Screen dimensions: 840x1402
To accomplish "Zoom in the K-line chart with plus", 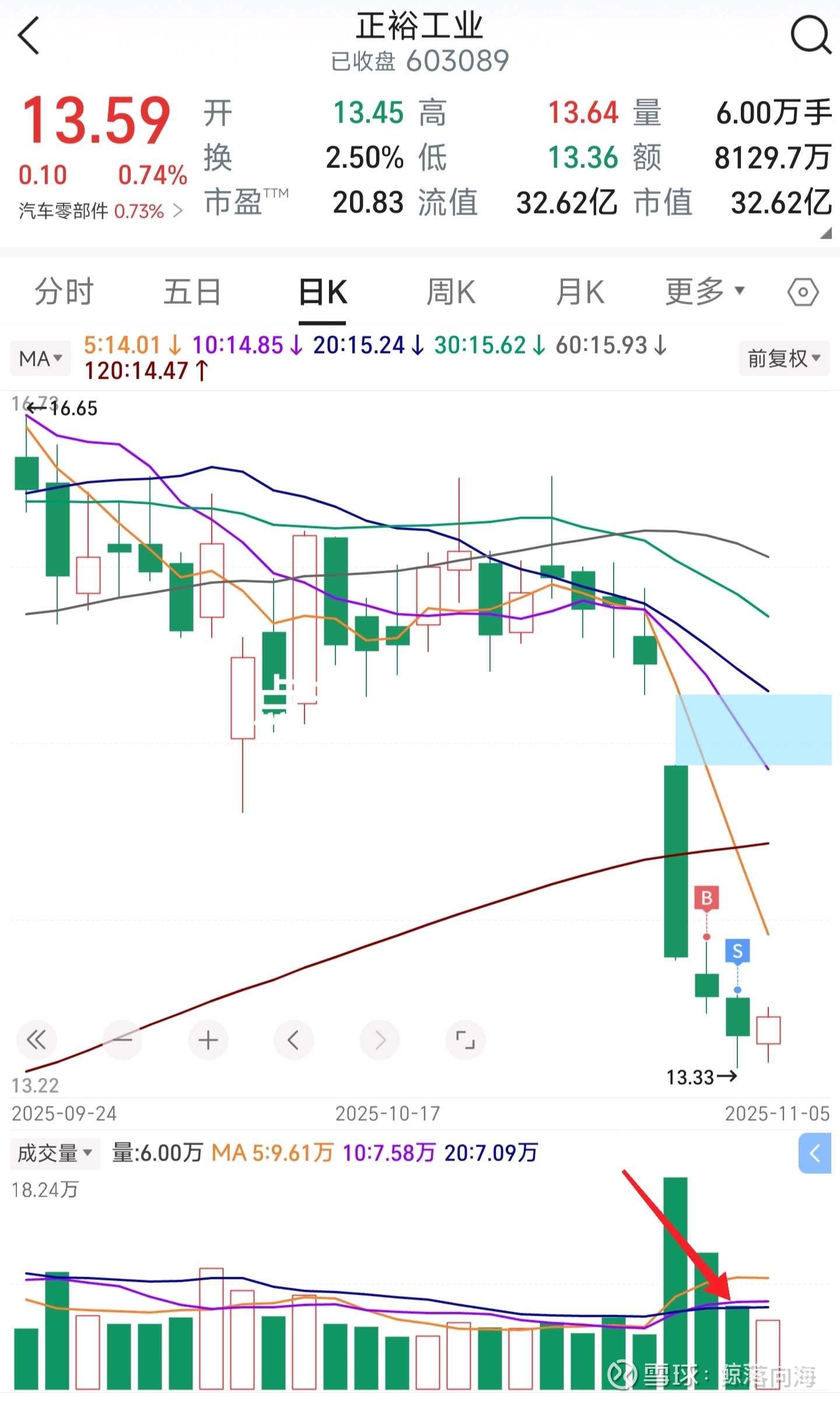I will tap(208, 1039).
